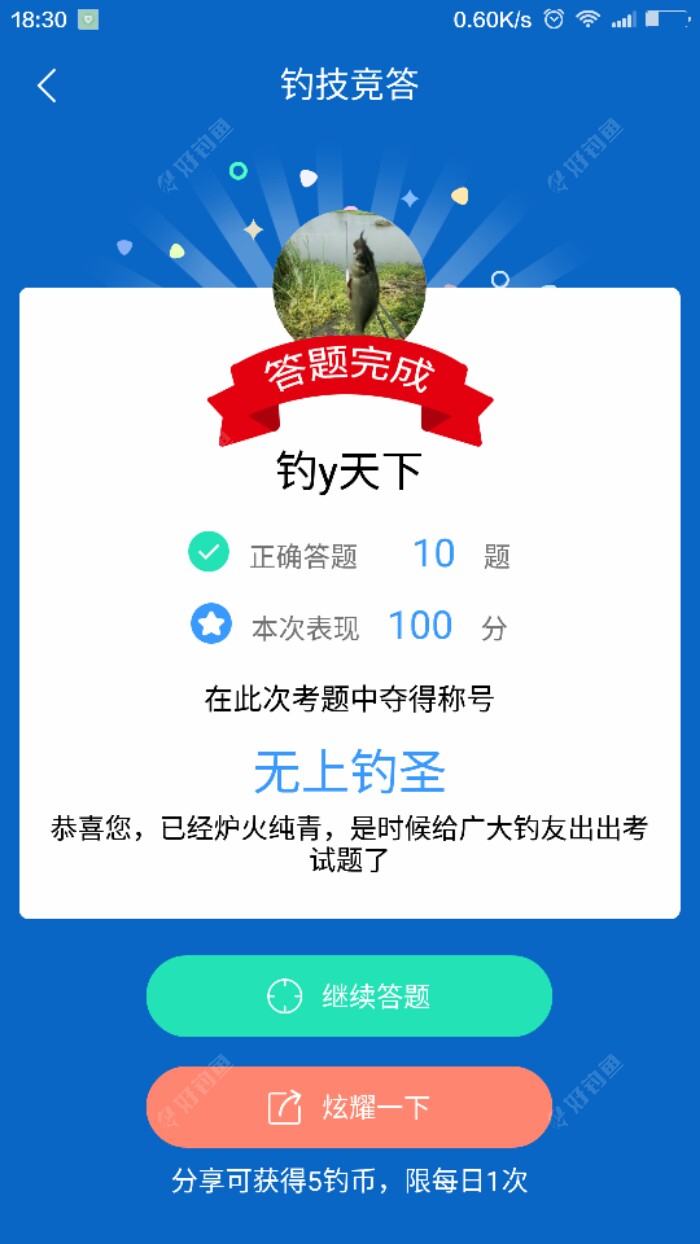This screenshot has height=1244, width=700.
Task: Share the result with 炫耀一下
Action: (x=349, y=1107)
